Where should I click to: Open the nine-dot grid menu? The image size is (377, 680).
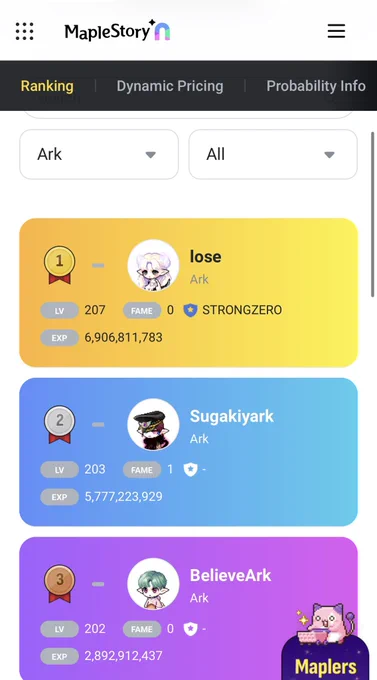(24, 31)
